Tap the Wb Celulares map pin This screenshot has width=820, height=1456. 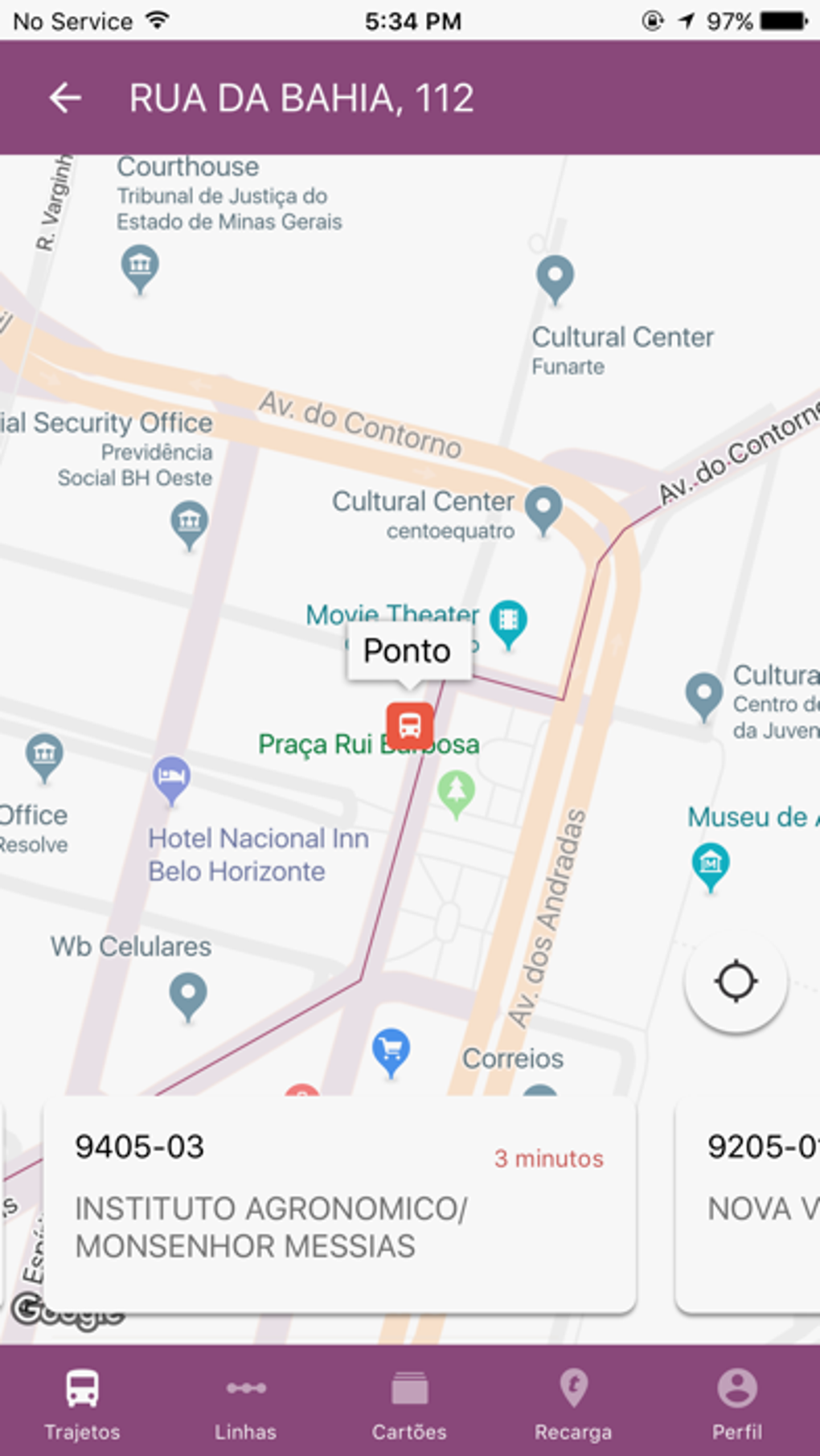click(188, 997)
